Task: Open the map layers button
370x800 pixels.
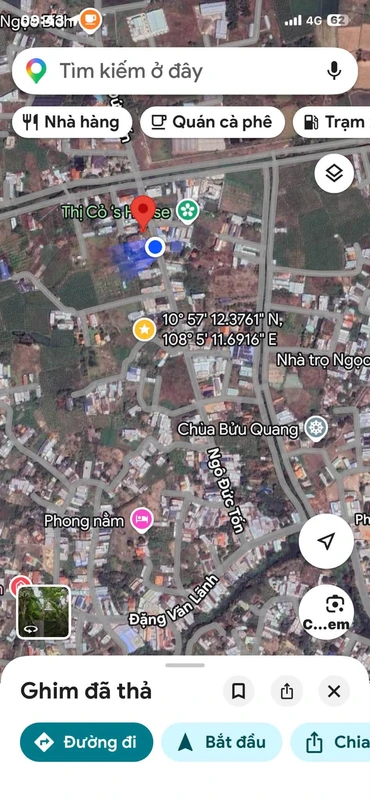Action: [x=334, y=173]
